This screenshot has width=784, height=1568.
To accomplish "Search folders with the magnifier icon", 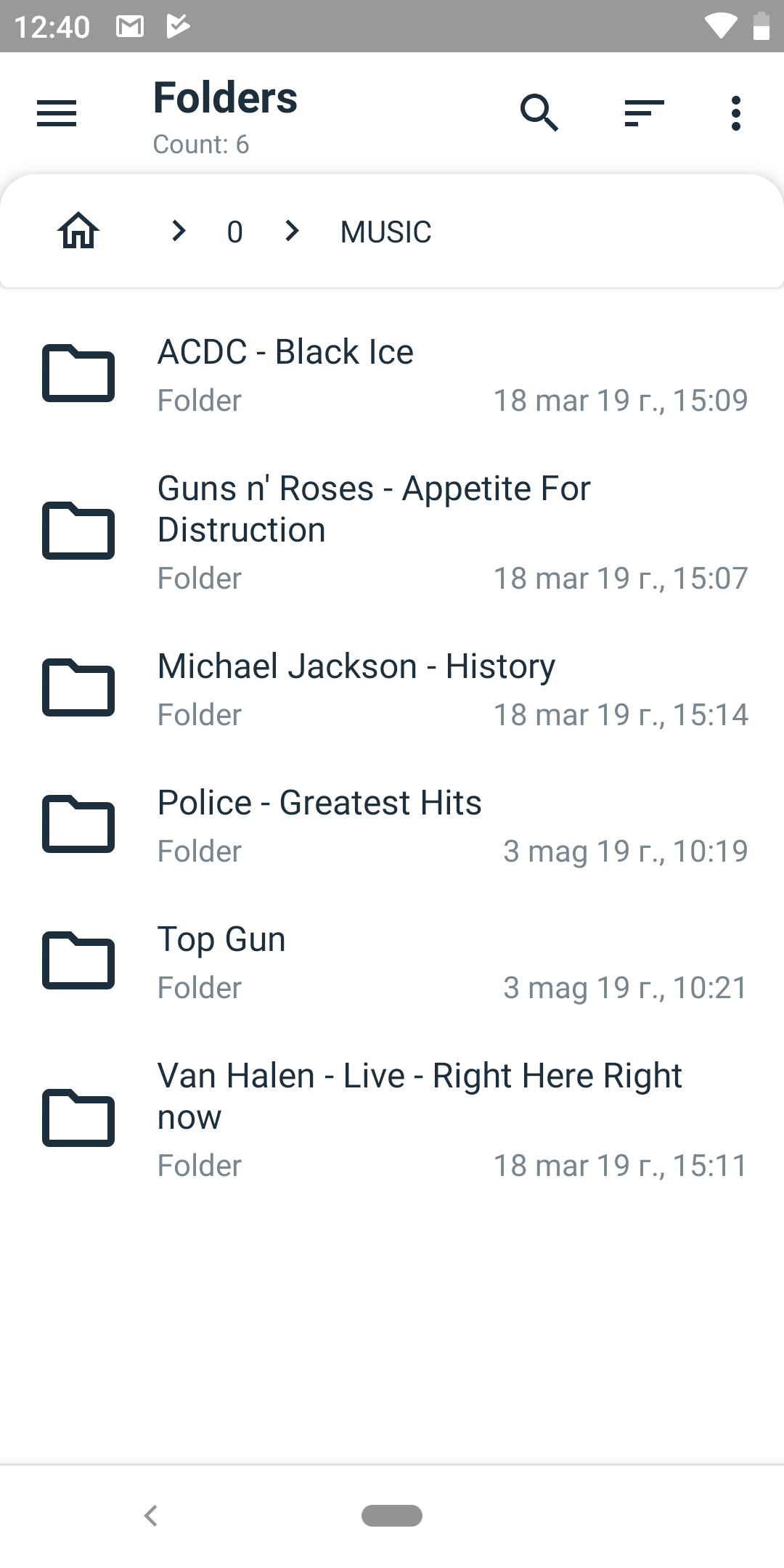I will (x=539, y=113).
